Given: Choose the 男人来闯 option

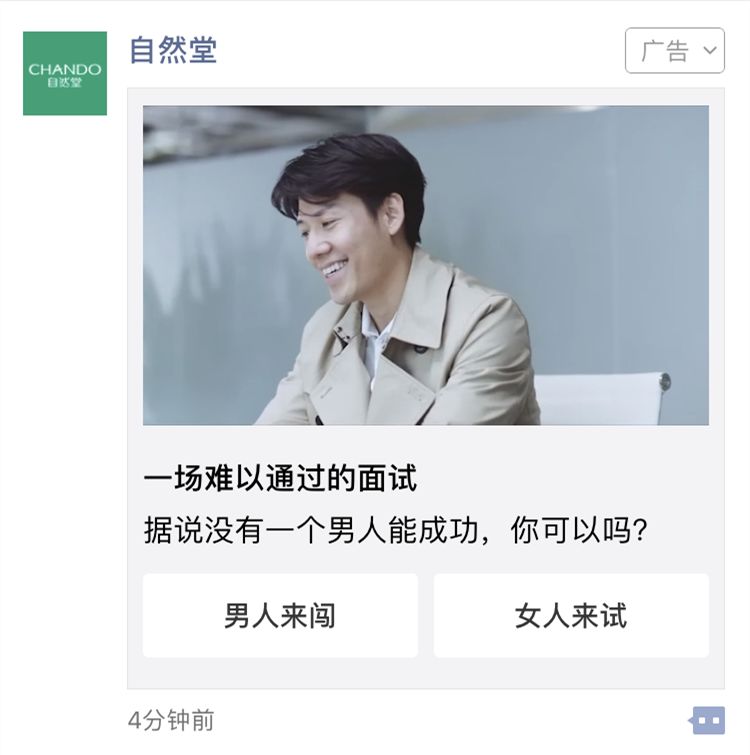Looking at the screenshot, I should [x=280, y=615].
